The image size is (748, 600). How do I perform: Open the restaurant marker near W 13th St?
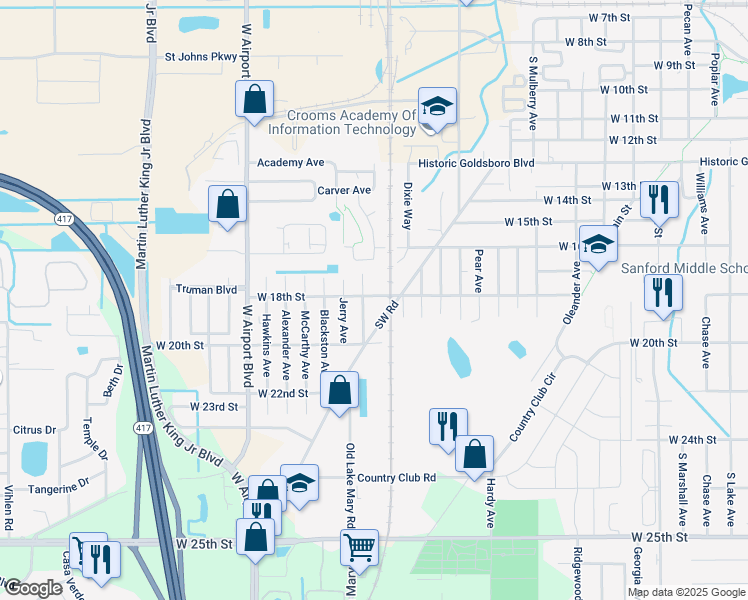pos(659,203)
